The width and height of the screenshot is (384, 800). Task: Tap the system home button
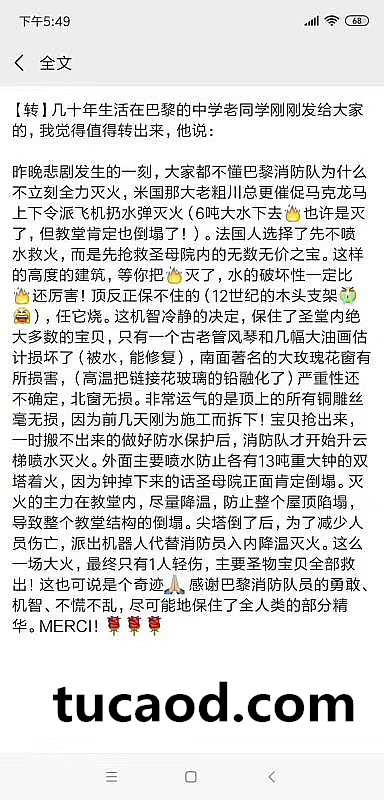pyautogui.click(x=191, y=777)
